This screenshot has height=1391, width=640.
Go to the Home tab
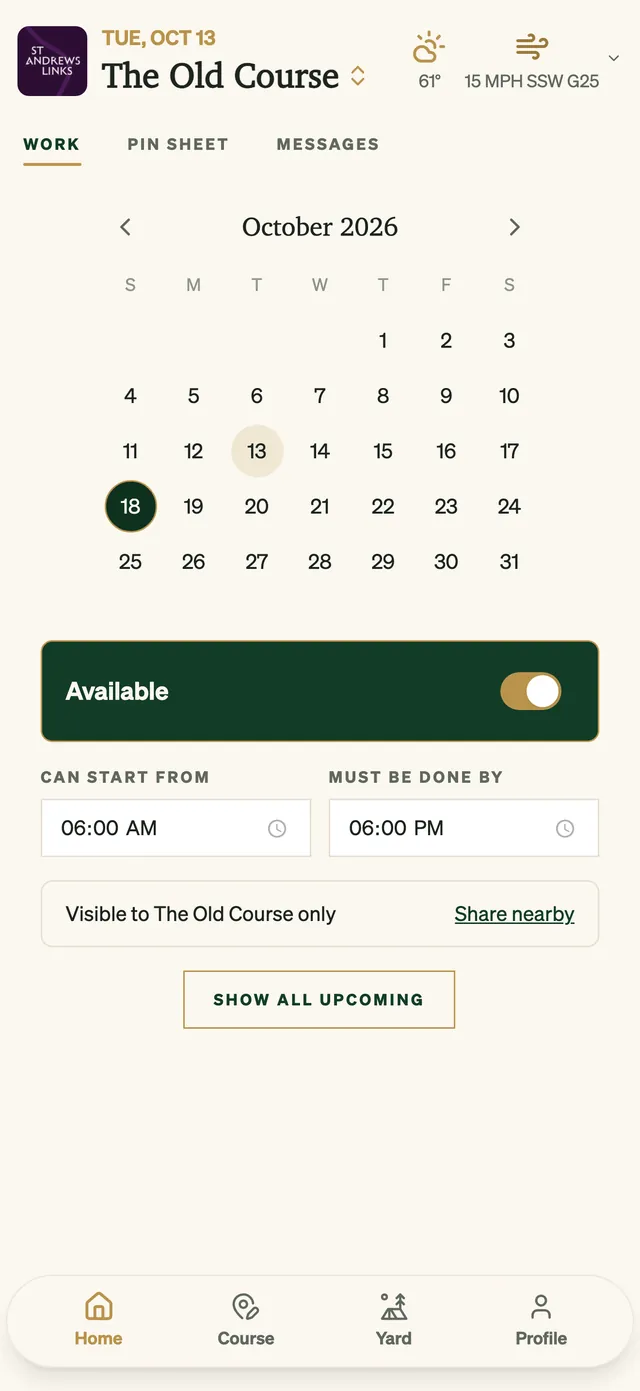point(98,1320)
